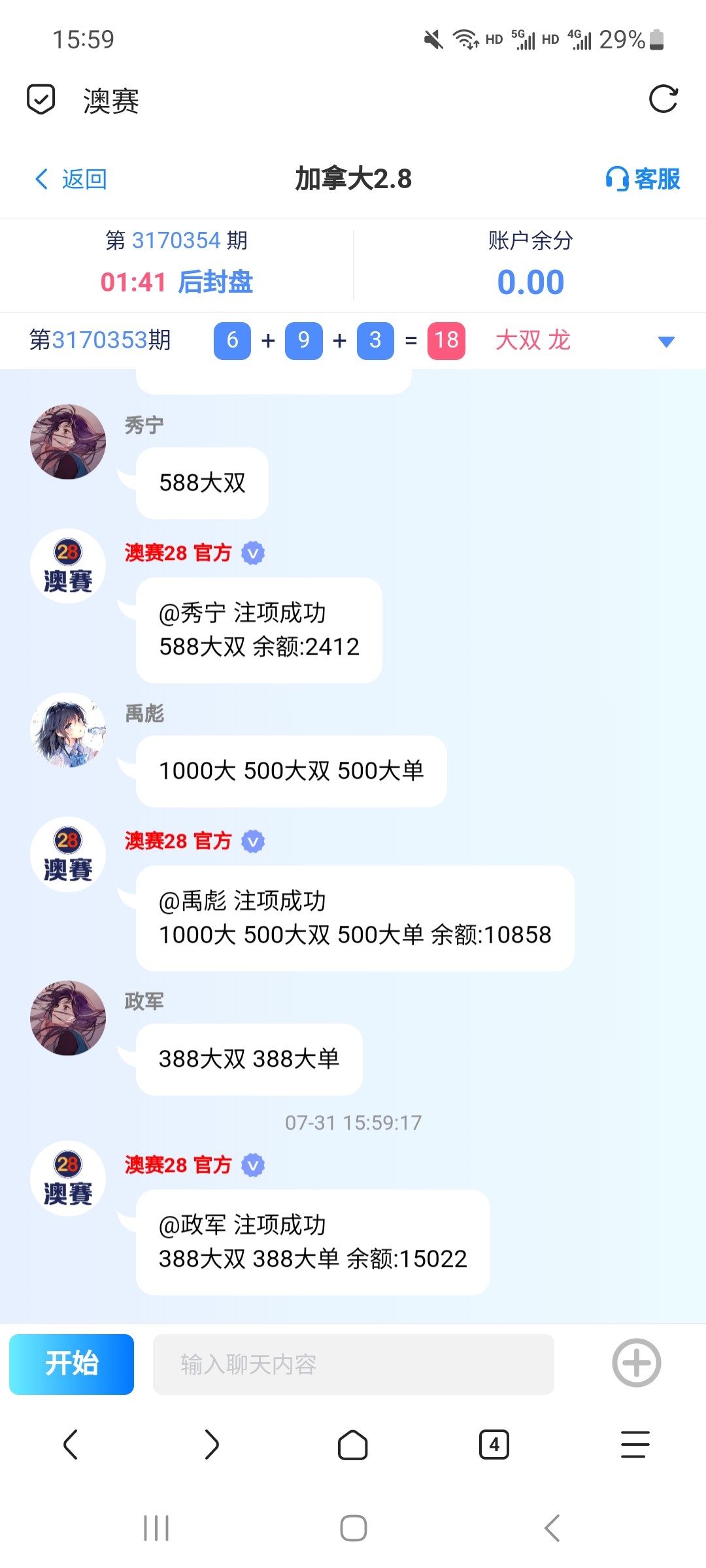Navigate forward in the browser
The height and width of the screenshot is (1568, 706).
pyautogui.click(x=211, y=1445)
